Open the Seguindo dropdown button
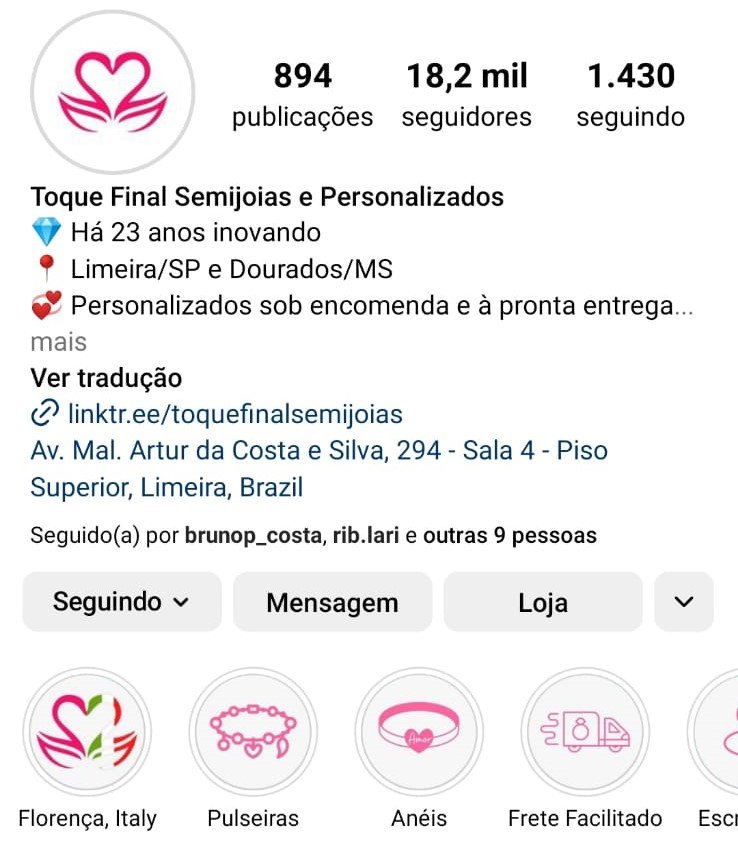The width and height of the screenshot is (738, 859). point(122,602)
